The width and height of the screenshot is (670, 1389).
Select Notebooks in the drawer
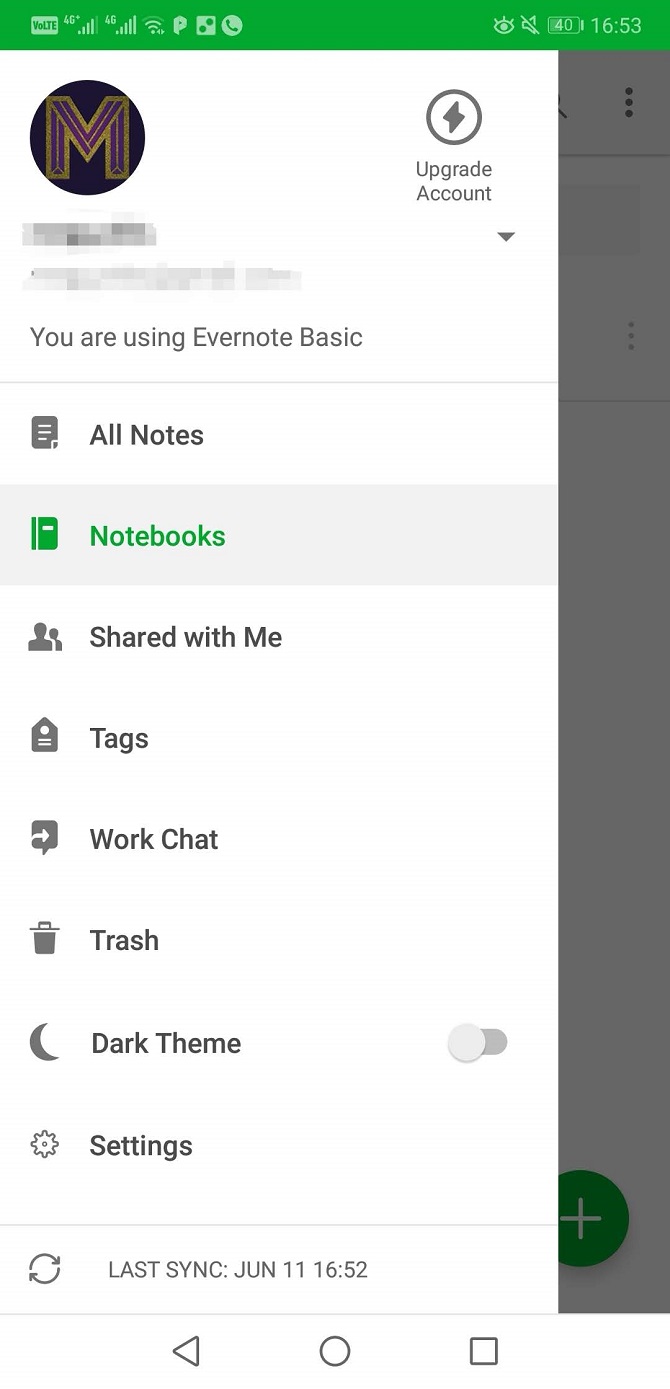point(157,536)
